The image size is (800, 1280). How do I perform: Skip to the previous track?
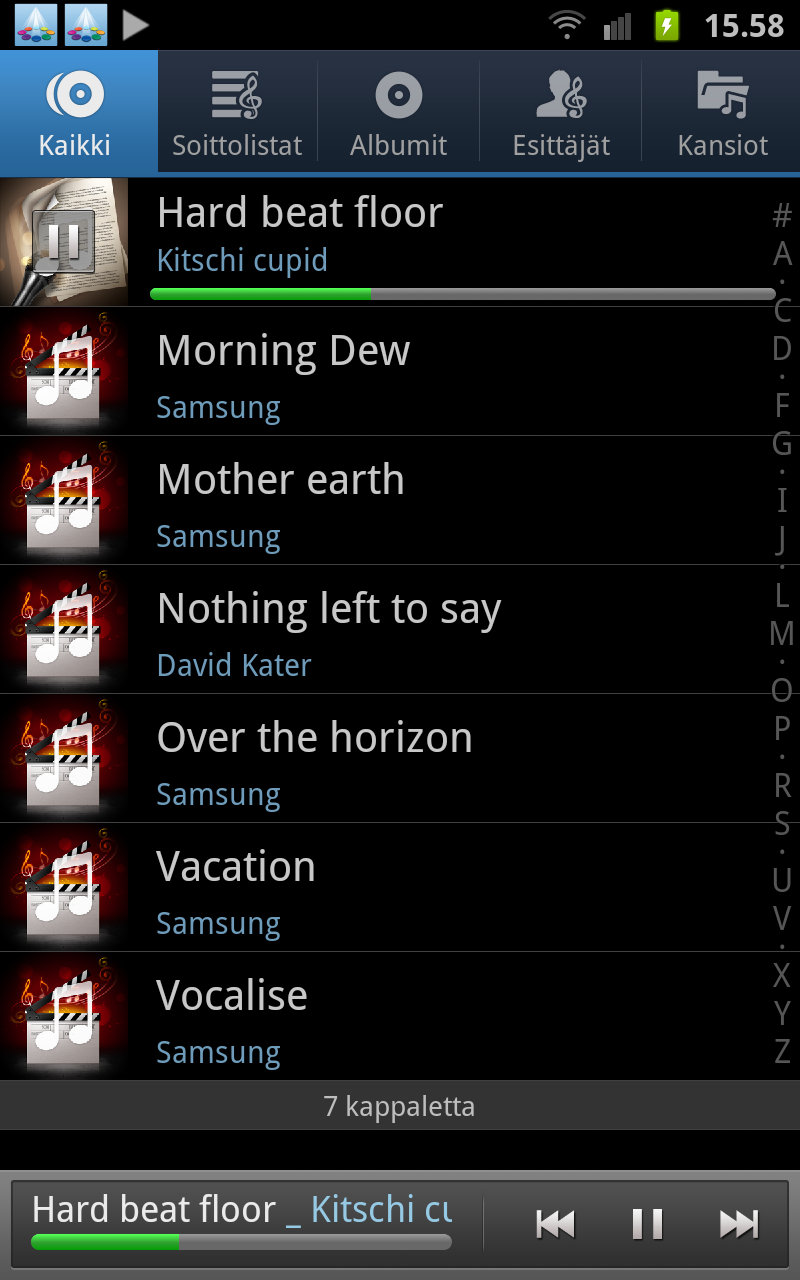coord(555,1224)
